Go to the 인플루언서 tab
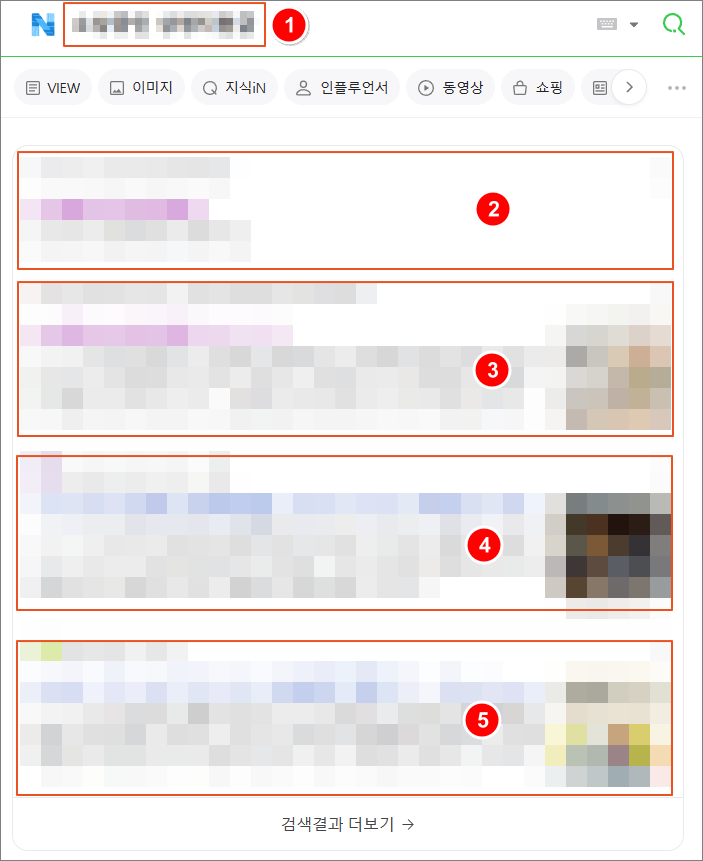Viewport: 703px width, 861px height. pyautogui.click(x=342, y=88)
